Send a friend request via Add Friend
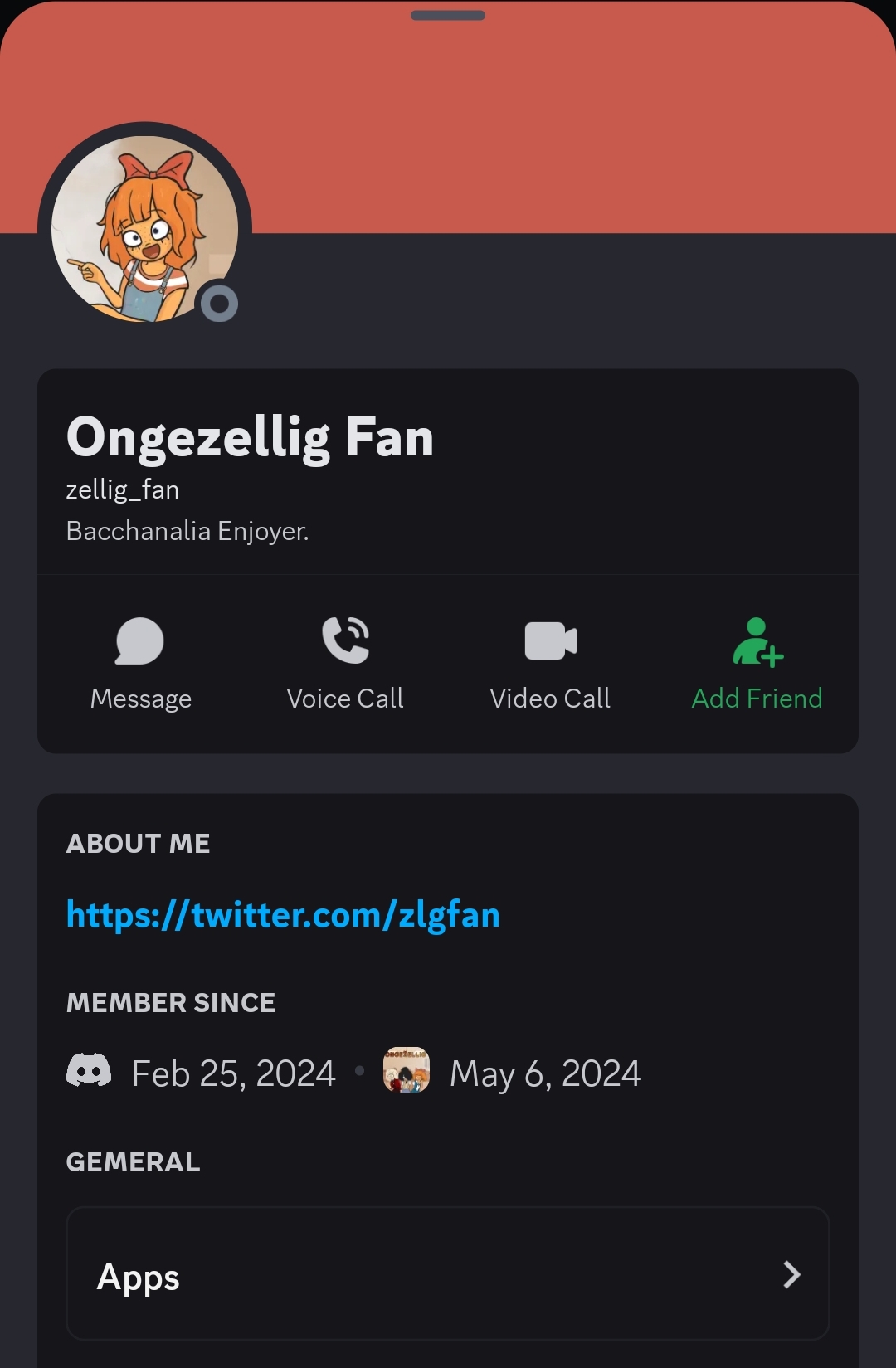The width and height of the screenshot is (896, 1368). point(757,663)
